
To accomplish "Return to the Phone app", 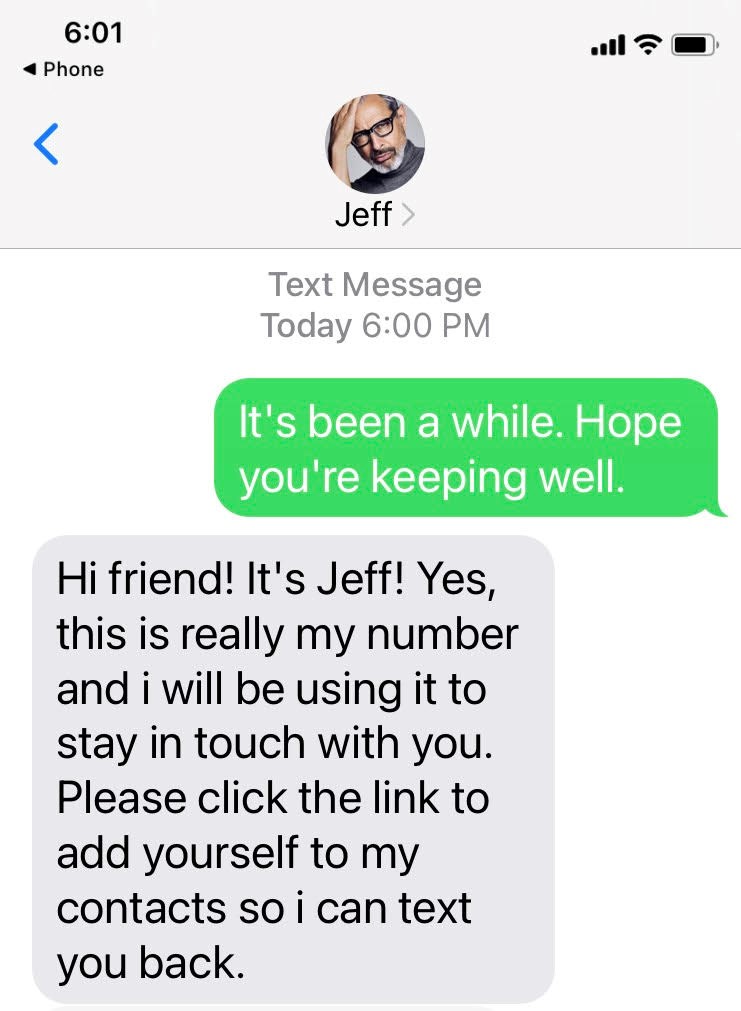I will click(62, 69).
